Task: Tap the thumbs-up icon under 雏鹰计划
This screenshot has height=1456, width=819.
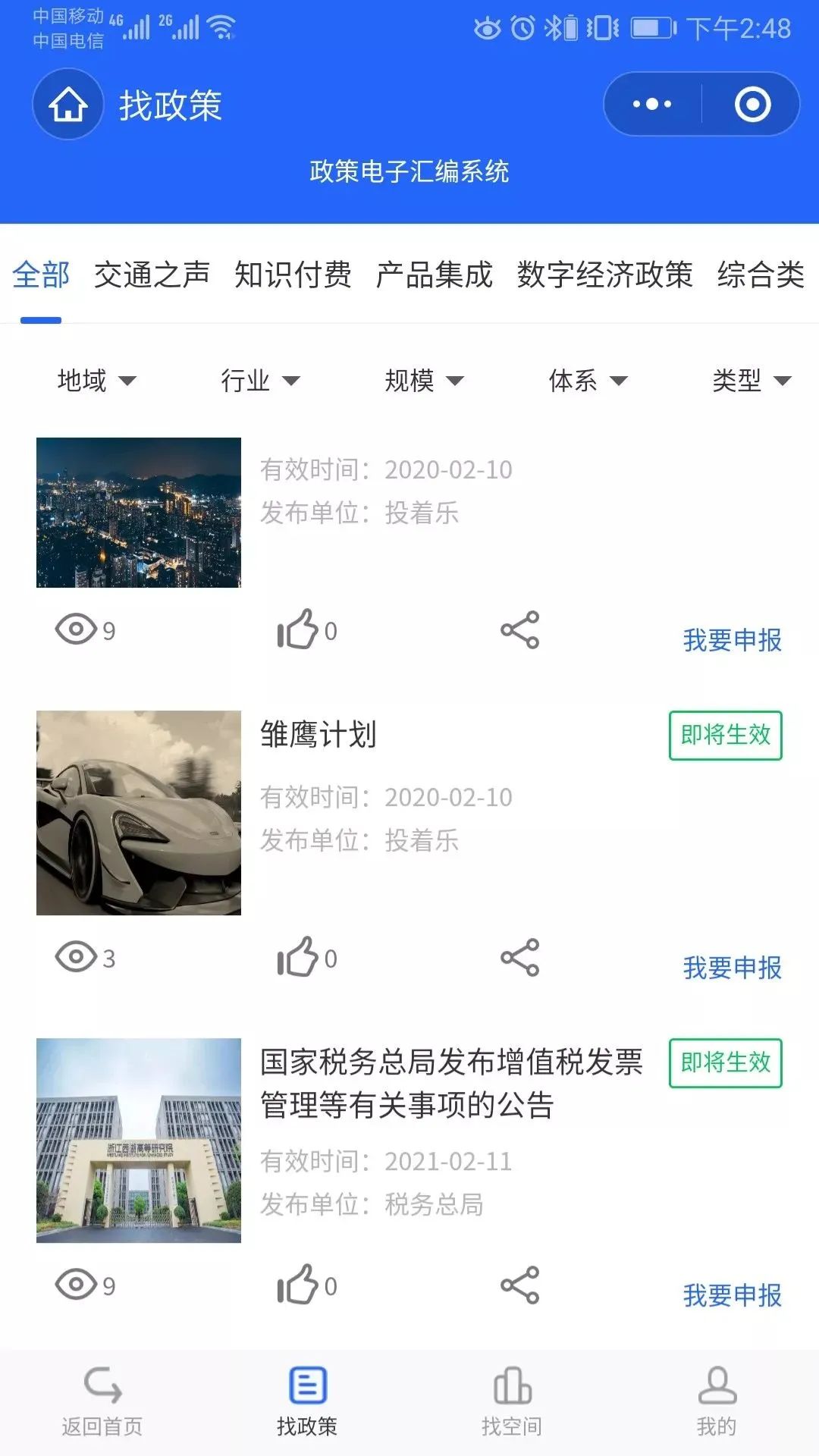Action: coord(297,957)
